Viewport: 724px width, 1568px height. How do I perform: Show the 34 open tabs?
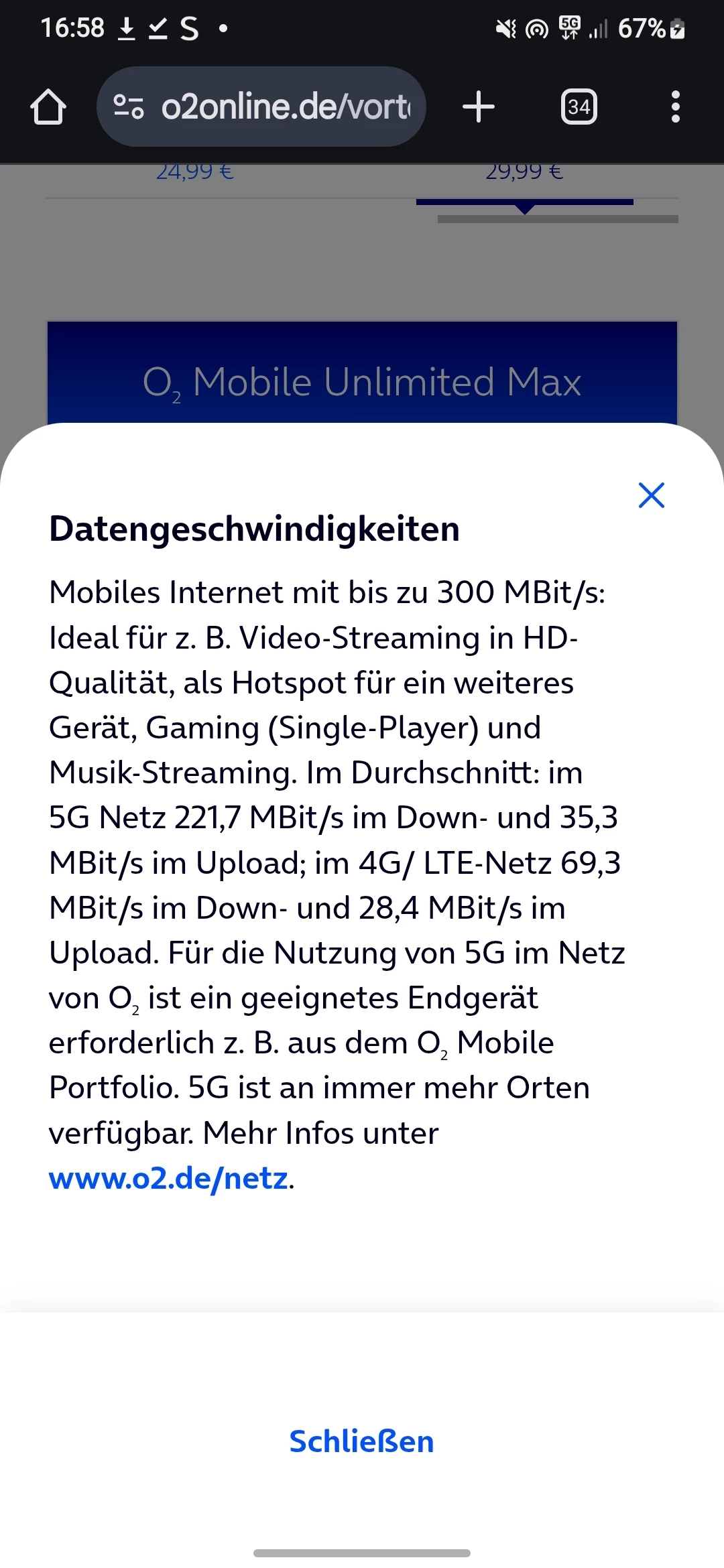tap(579, 107)
